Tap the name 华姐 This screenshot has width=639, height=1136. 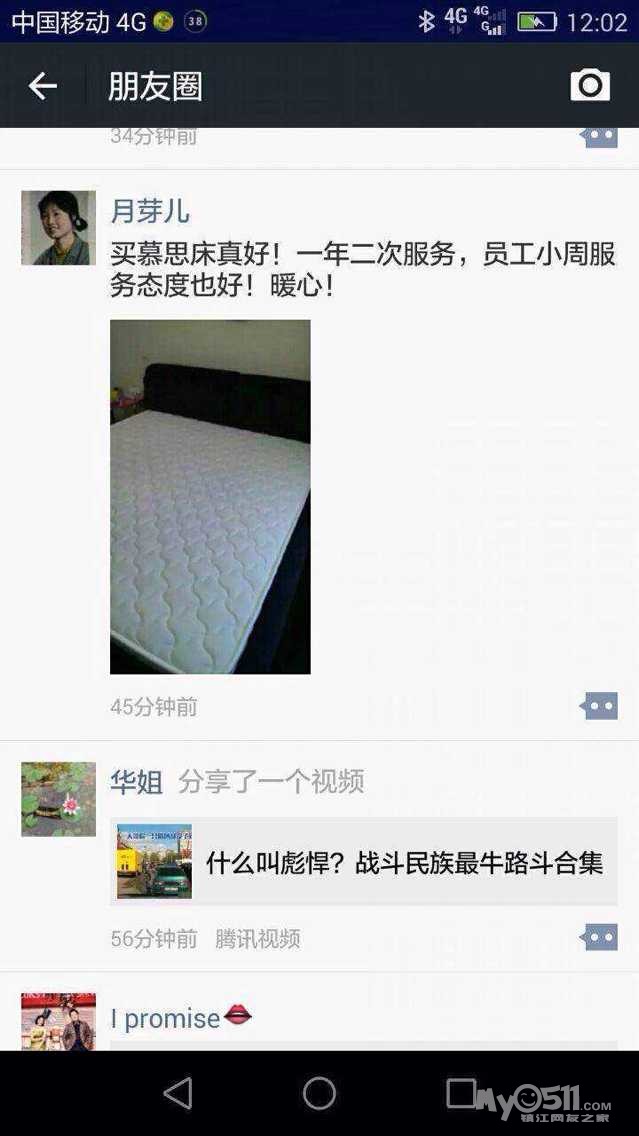point(136,782)
